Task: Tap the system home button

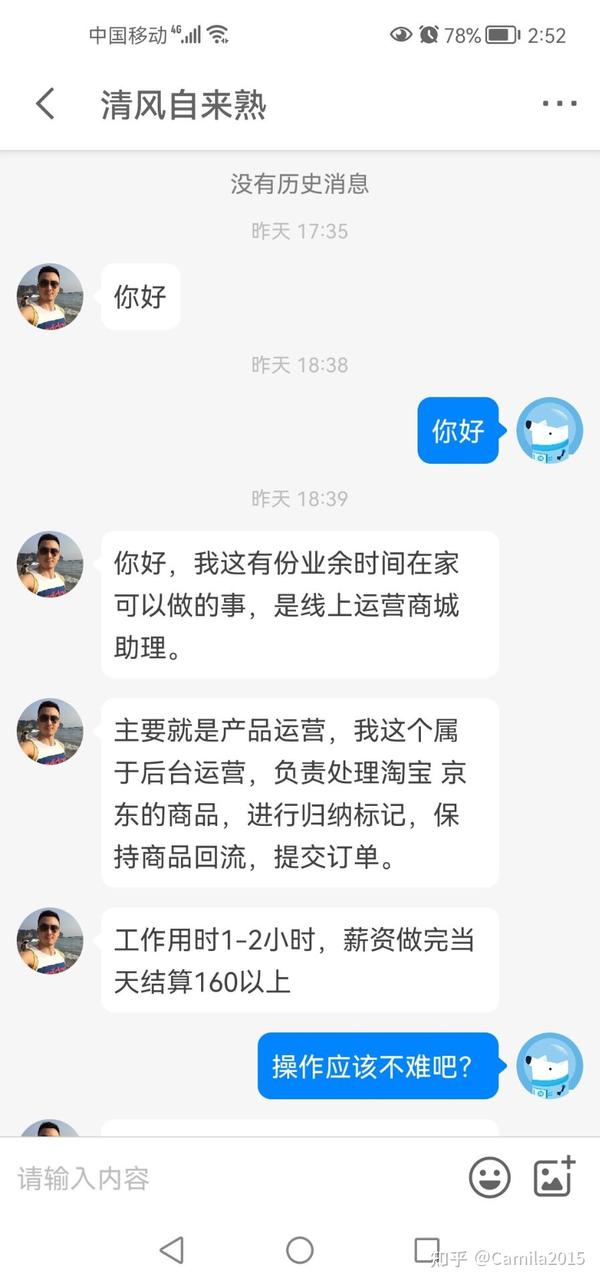Action: tap(300, 1249)
